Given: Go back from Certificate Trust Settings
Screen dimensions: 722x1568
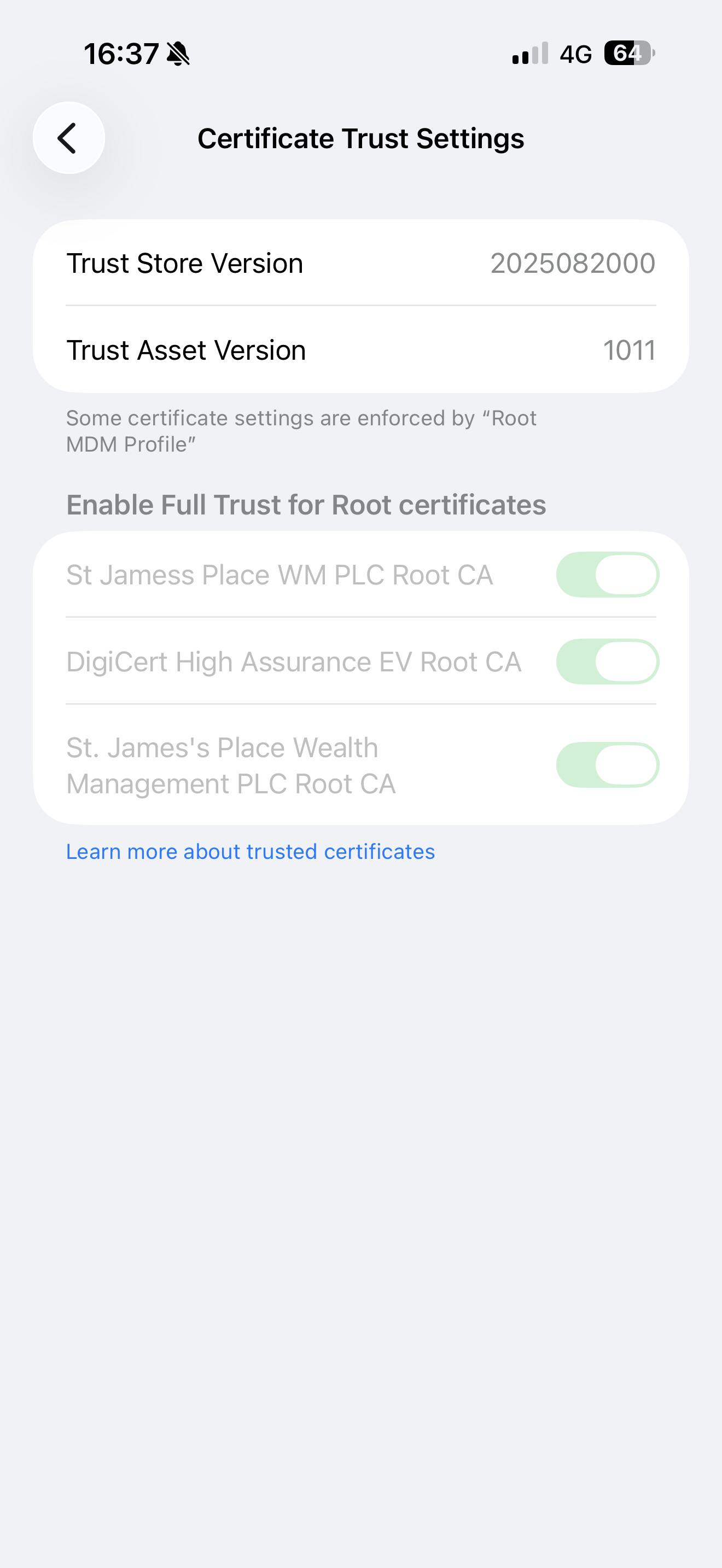Looking at the screenshot, I should tap(69, 138).
